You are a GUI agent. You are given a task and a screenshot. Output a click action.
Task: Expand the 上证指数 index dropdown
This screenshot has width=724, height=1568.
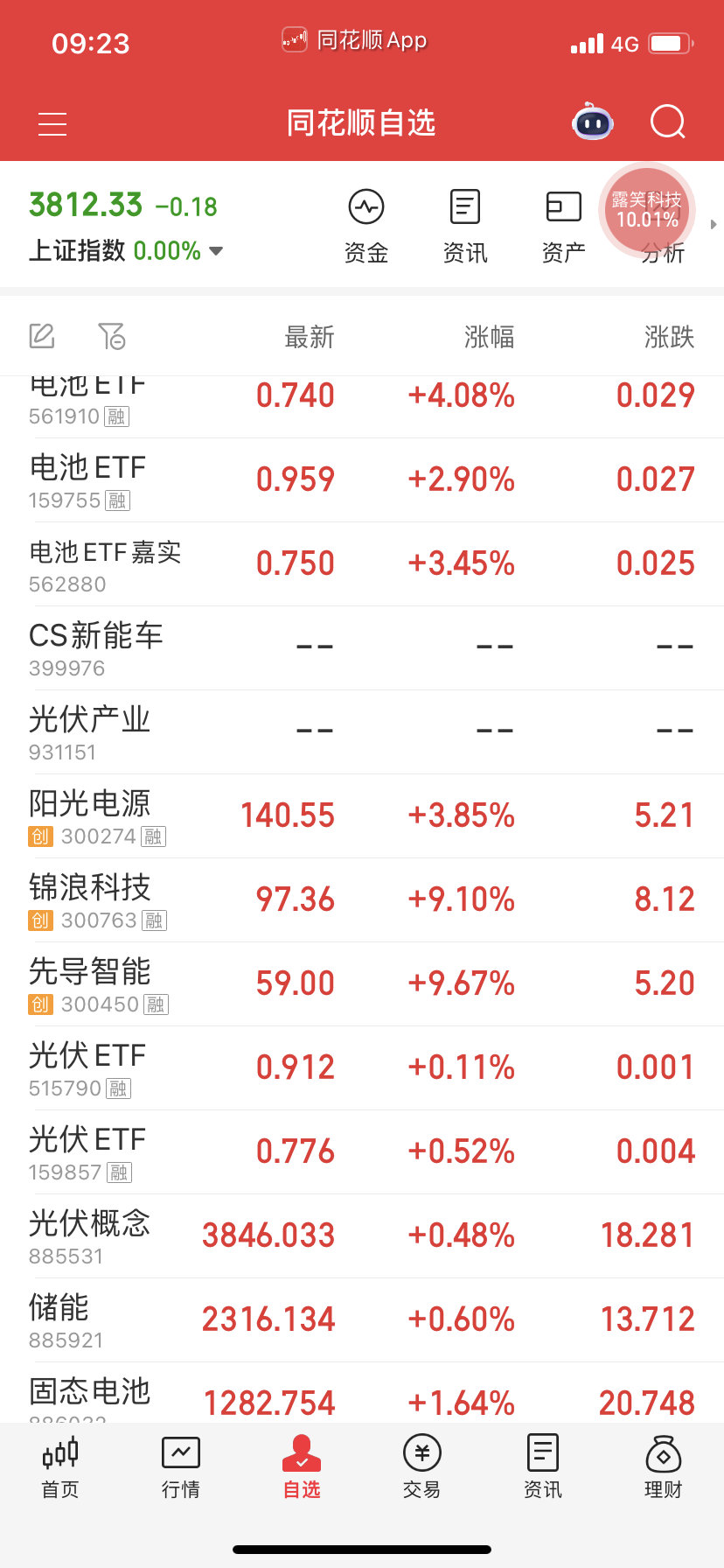[215, 251]
